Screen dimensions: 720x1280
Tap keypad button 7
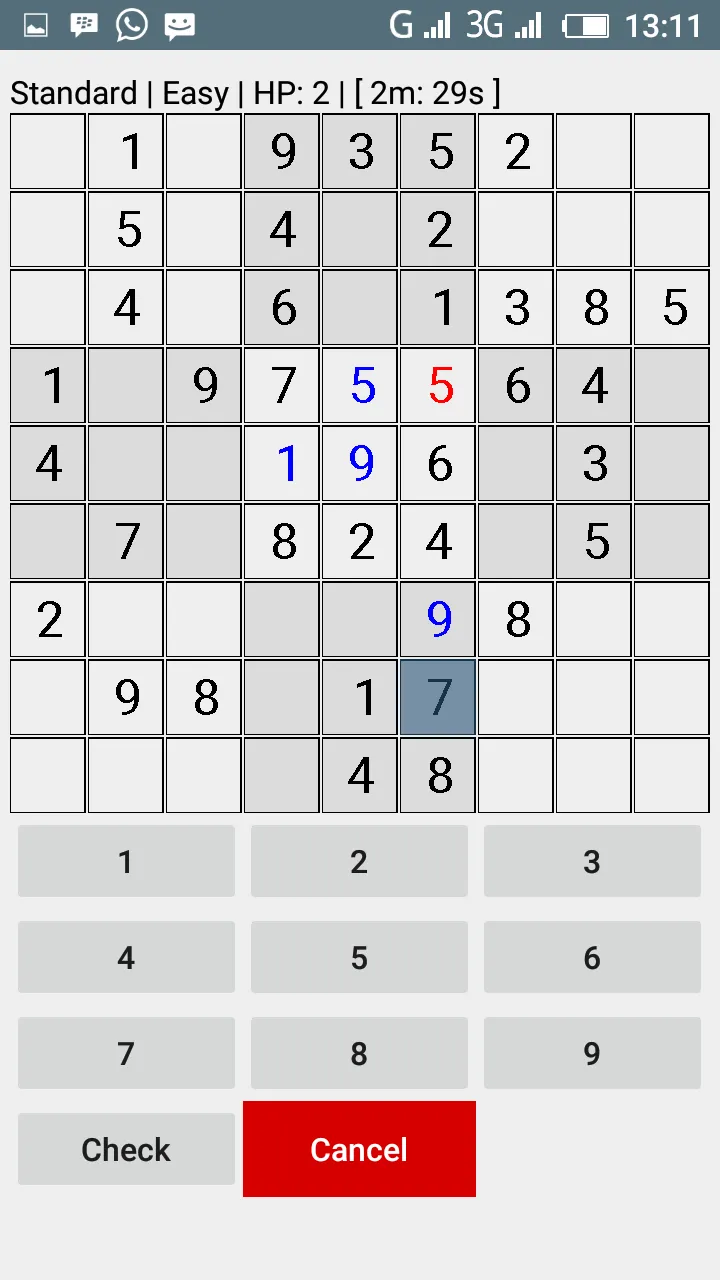(x=126, y=1053)
